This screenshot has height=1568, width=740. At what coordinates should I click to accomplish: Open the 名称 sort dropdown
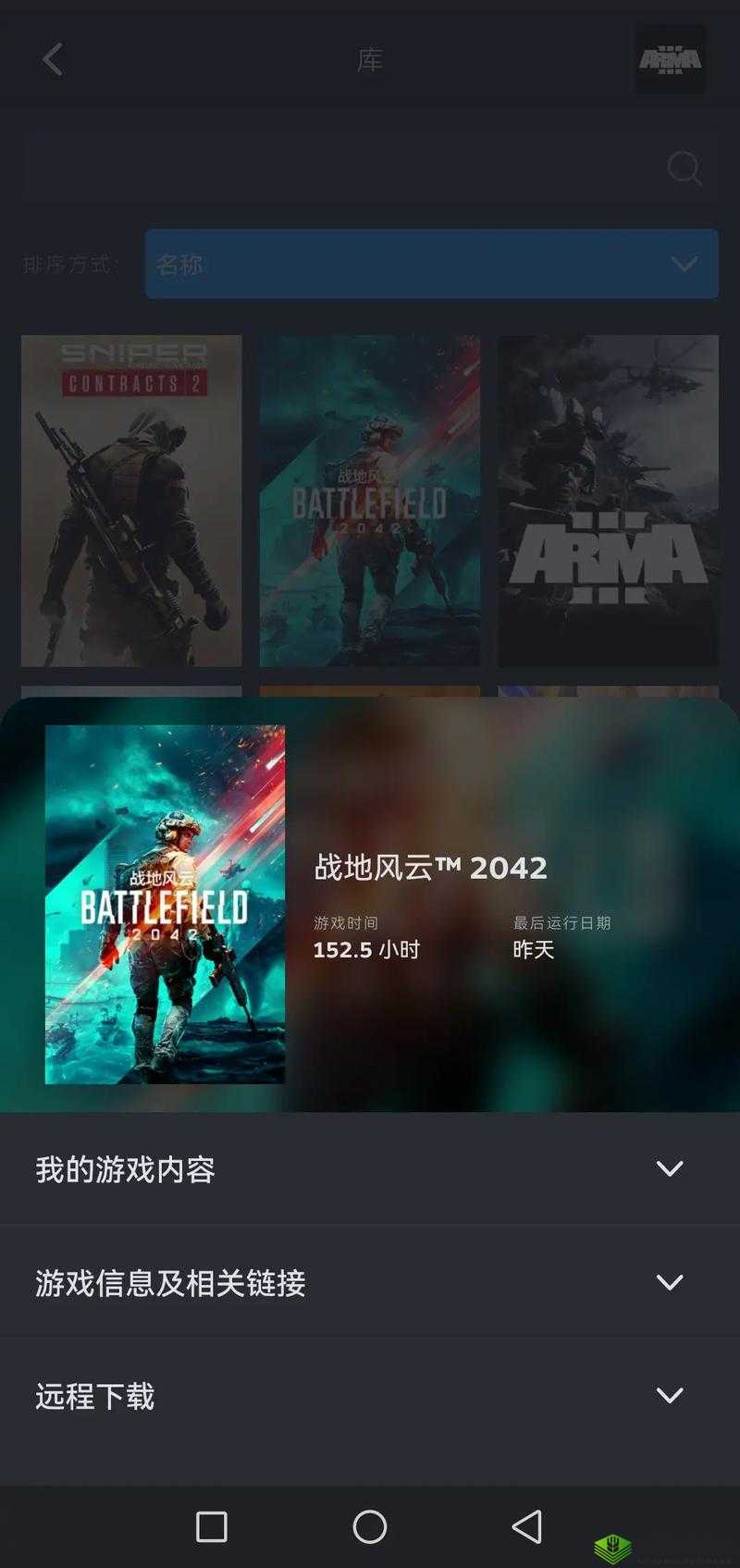[432, 265]
